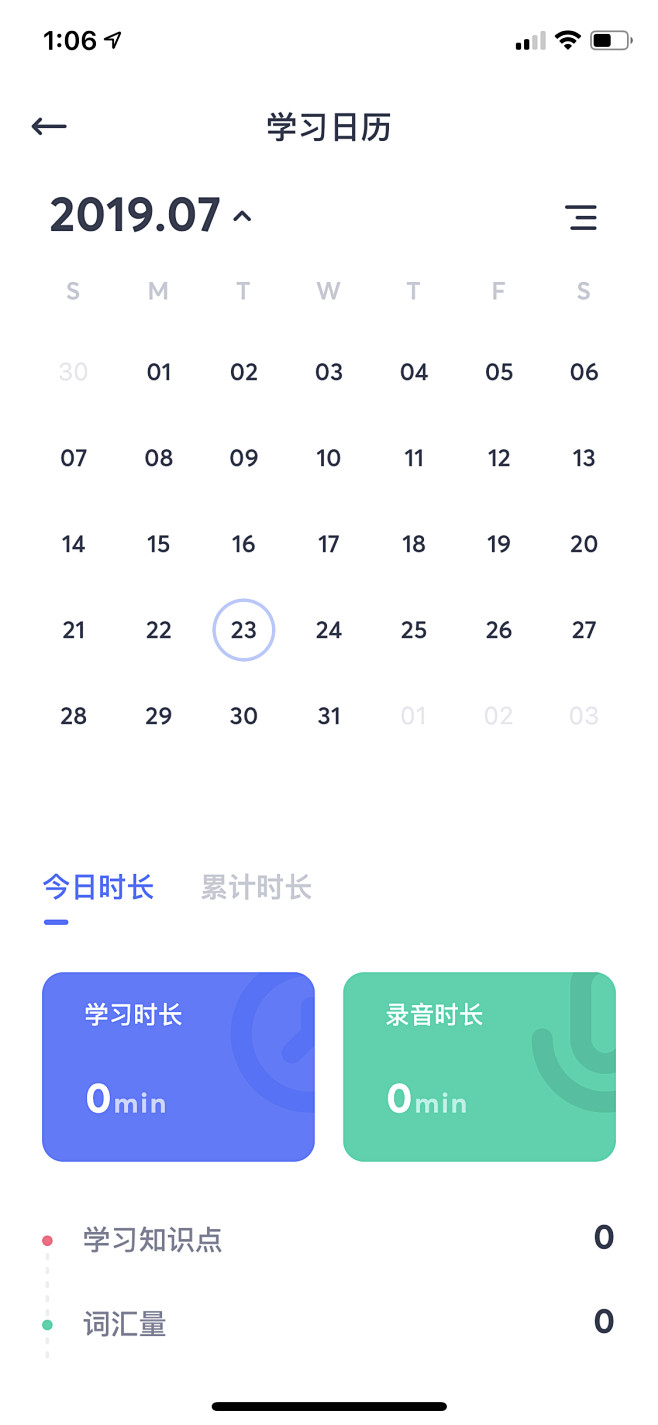658x1425 pixels.
Task: Pick the 15th on the calendar
Action: [159, 545]
